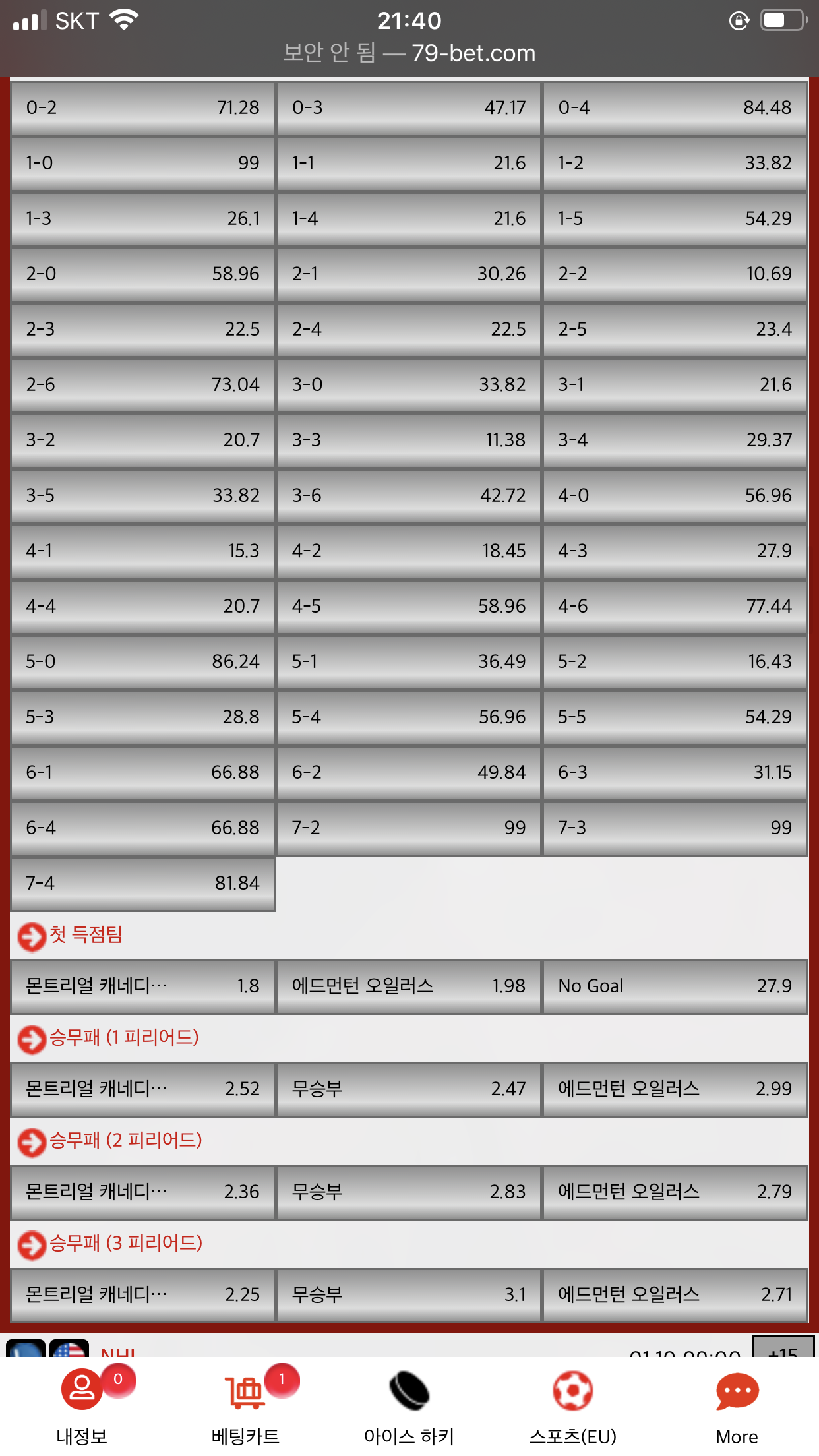
Task: Open the More chat menu
Action: (737, 1405)
